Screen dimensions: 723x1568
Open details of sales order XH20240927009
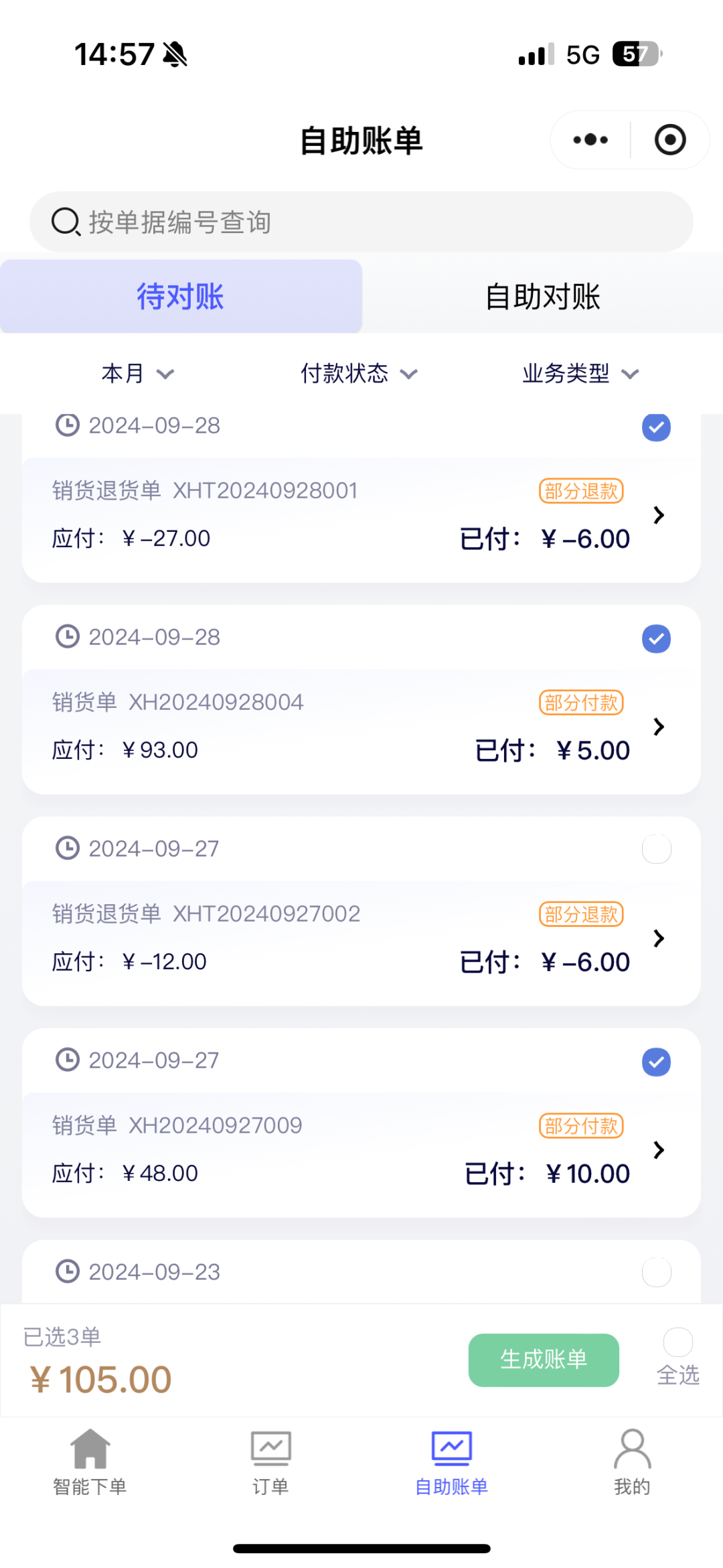click(x=659, y=1149)
